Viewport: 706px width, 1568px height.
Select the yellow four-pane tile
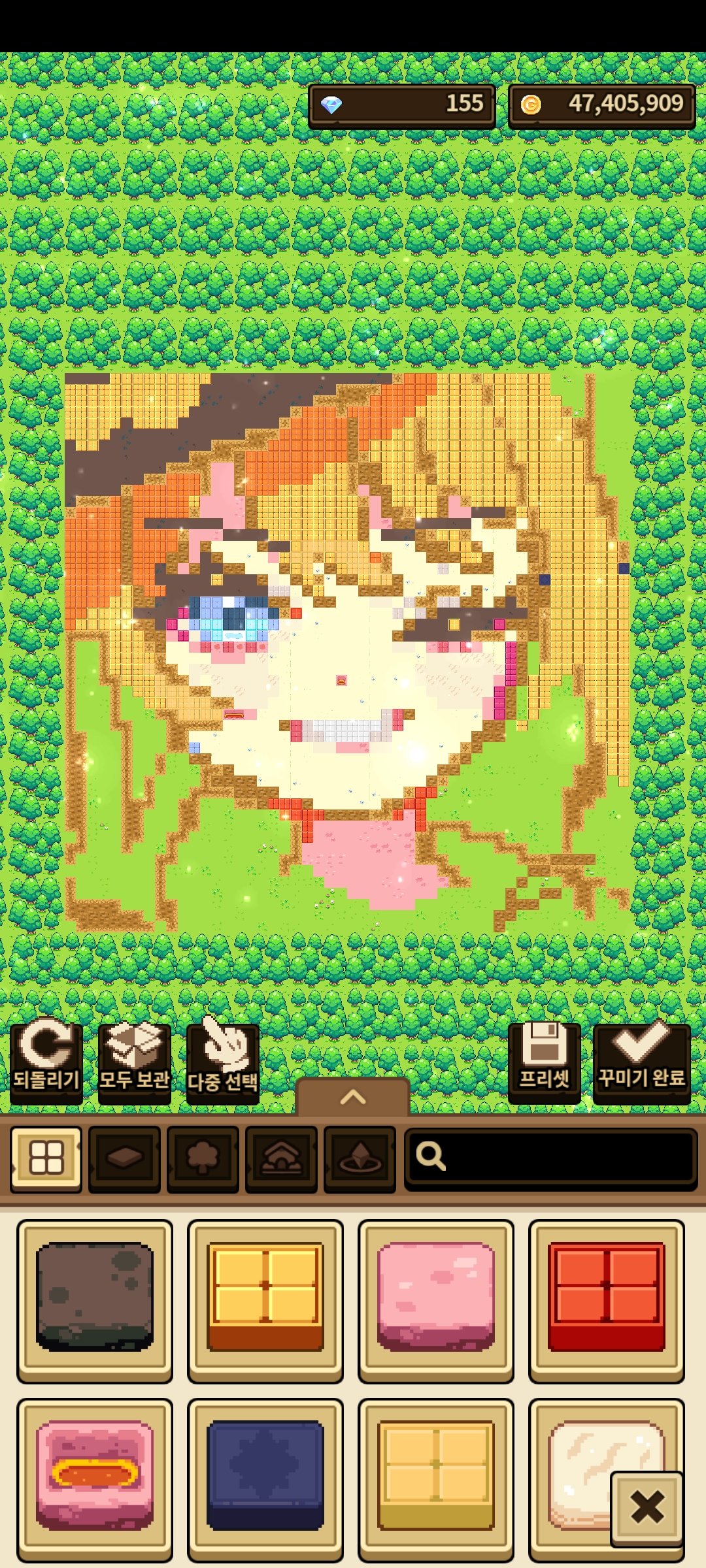(x=265, y=1299)
